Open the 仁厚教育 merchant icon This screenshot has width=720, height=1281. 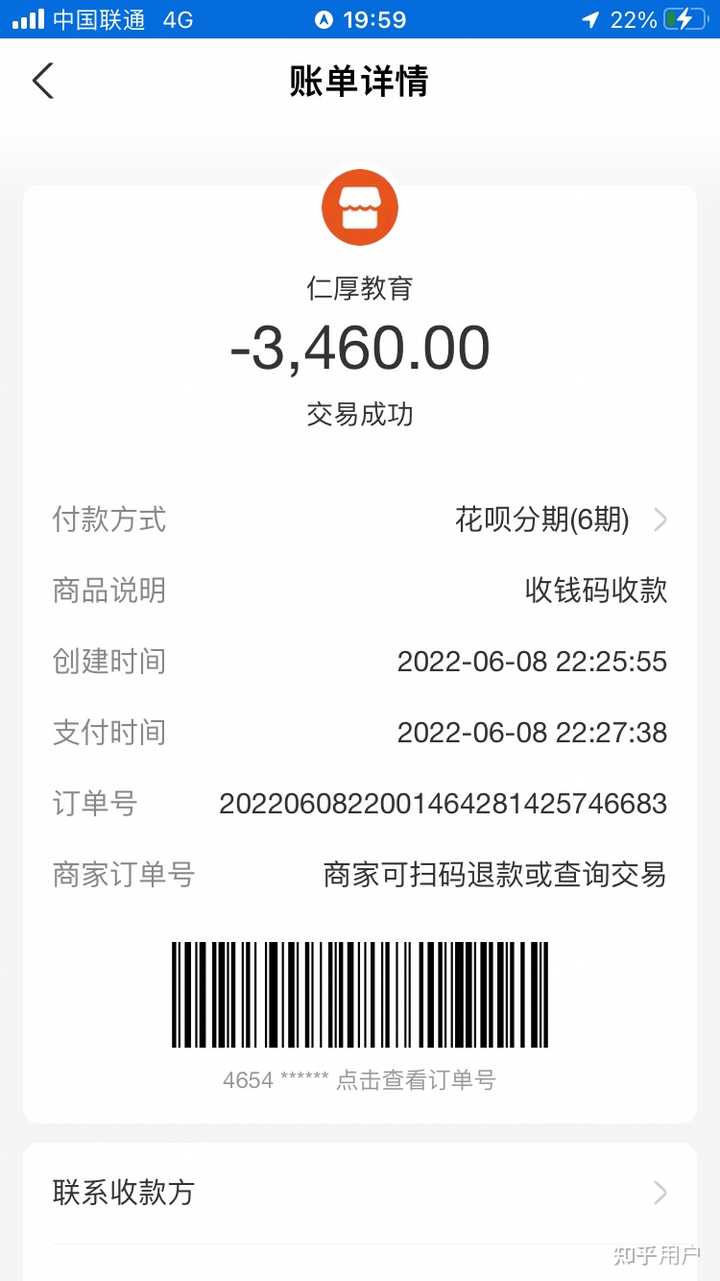coord(360,208)
